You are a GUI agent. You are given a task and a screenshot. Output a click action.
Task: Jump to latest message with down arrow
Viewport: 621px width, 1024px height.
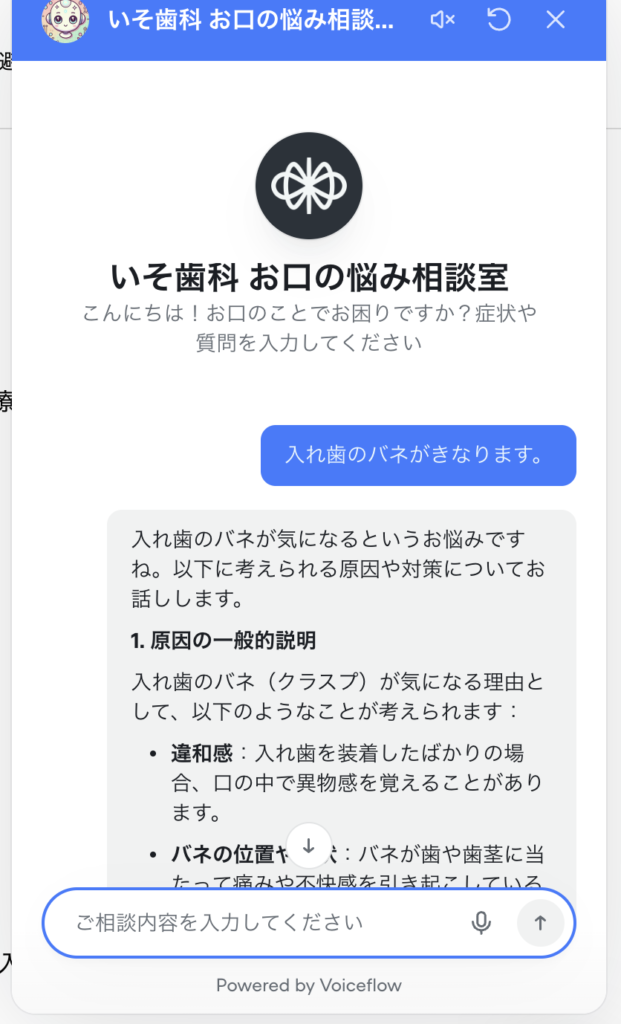tap(309, 845)
